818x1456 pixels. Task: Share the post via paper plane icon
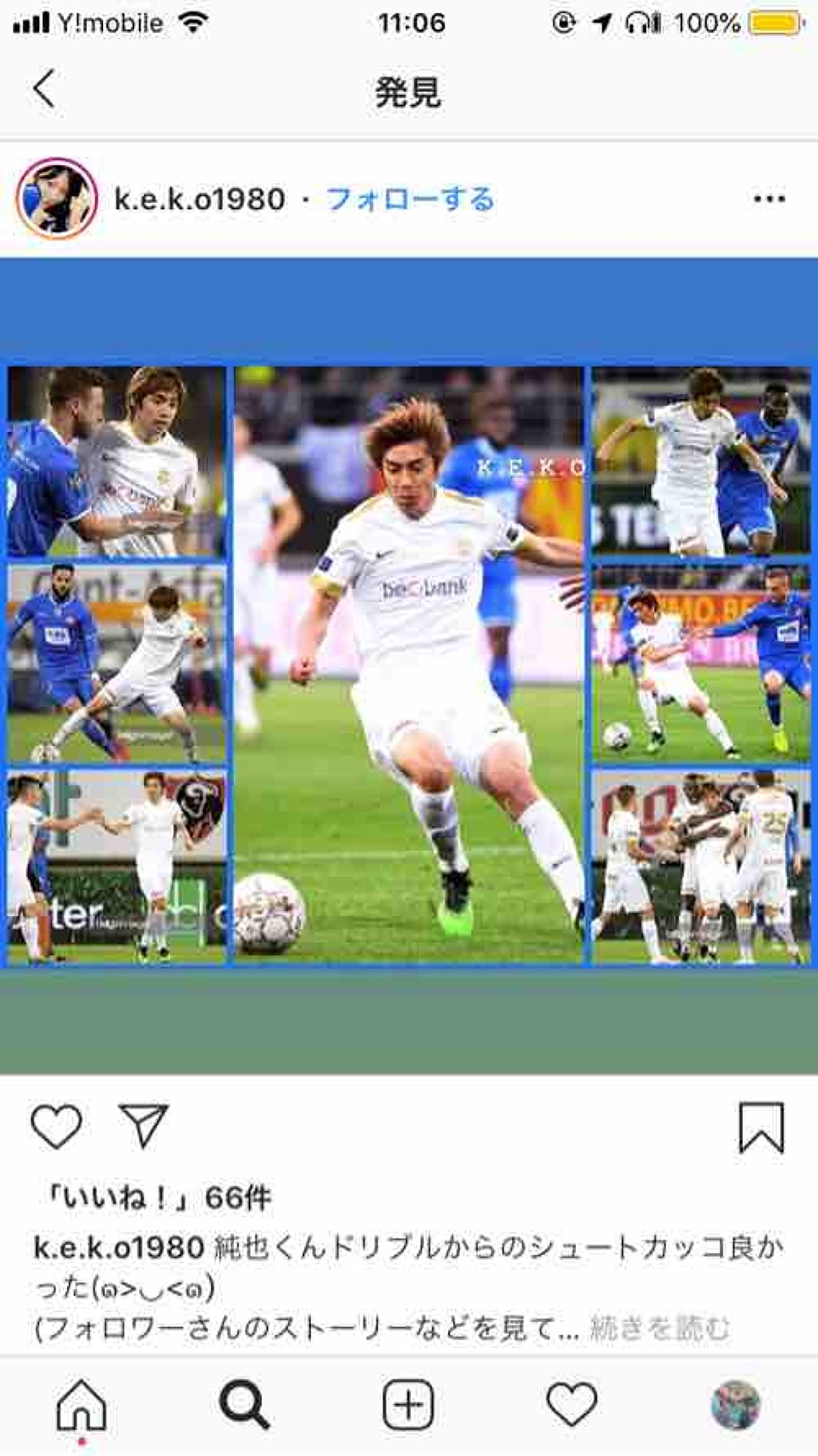coord(144,1126)
